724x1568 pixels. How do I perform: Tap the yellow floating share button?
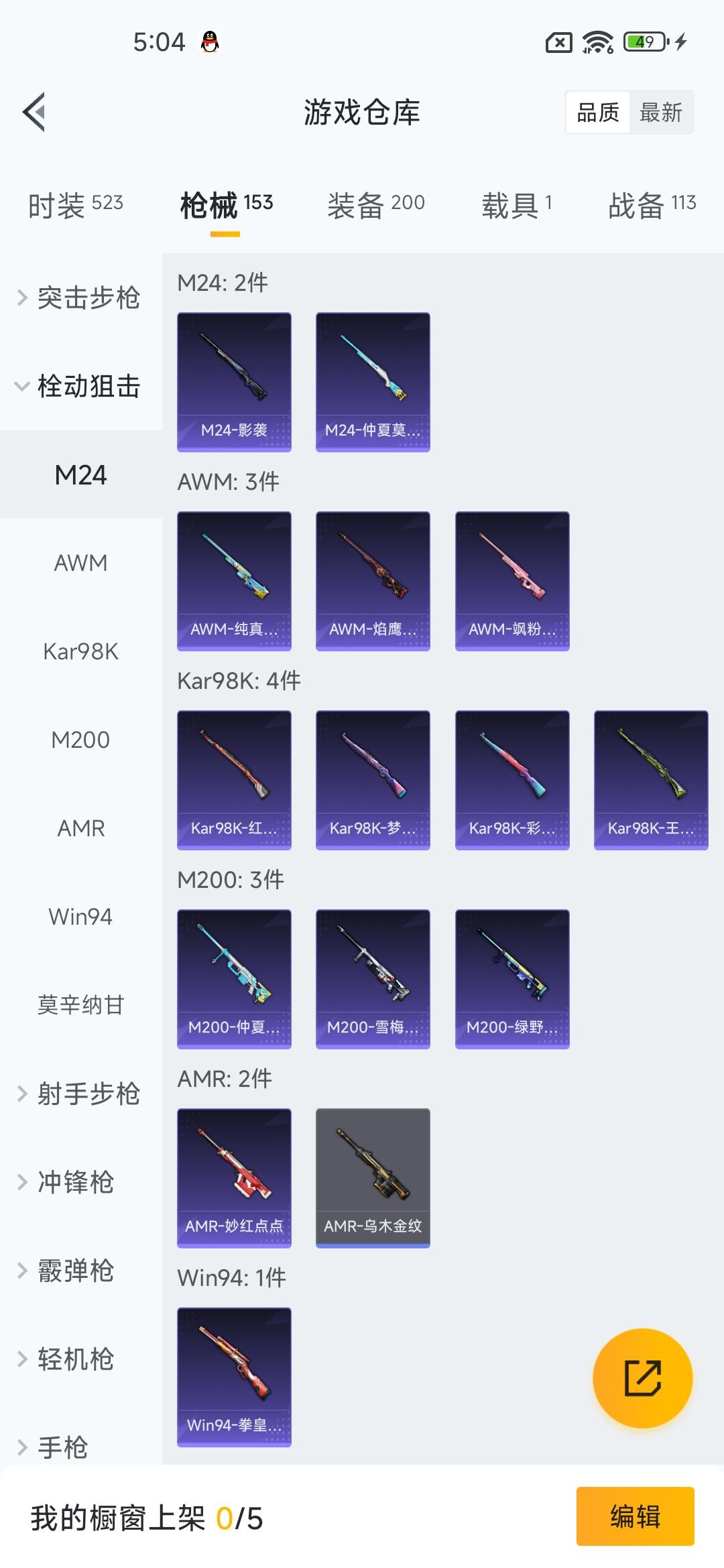[x=642, y=1378]
